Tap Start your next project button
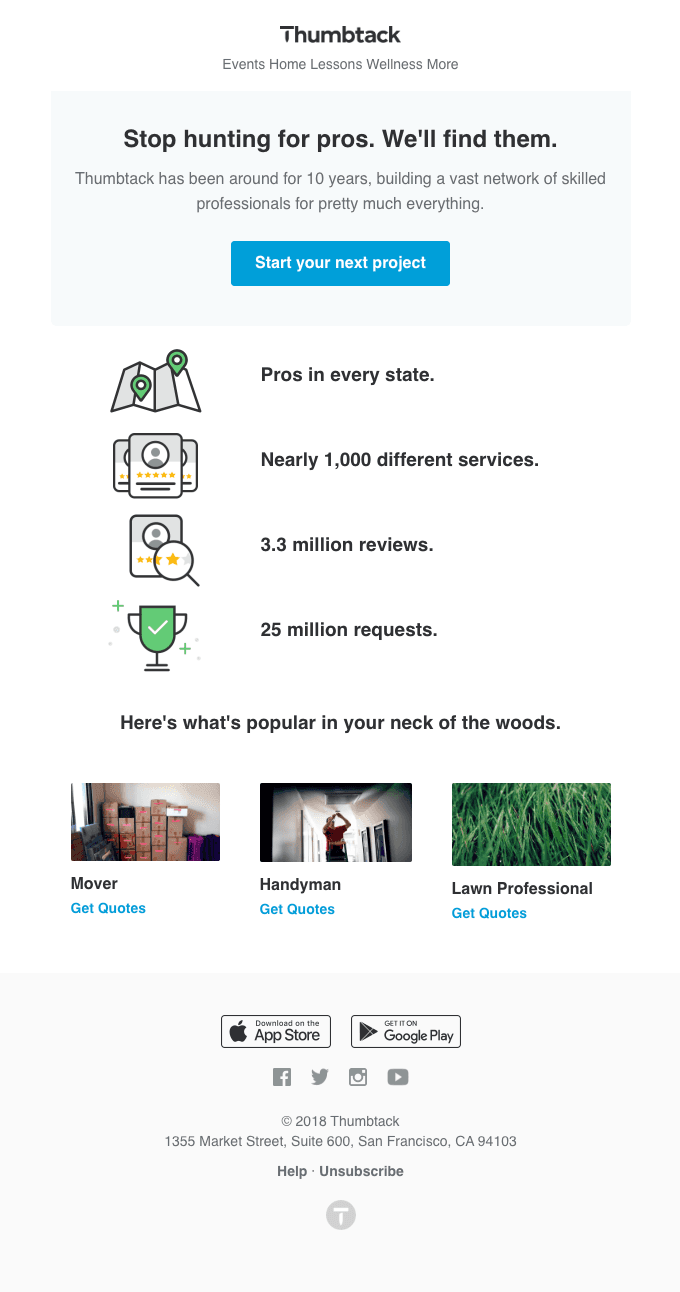 (340, 263)
